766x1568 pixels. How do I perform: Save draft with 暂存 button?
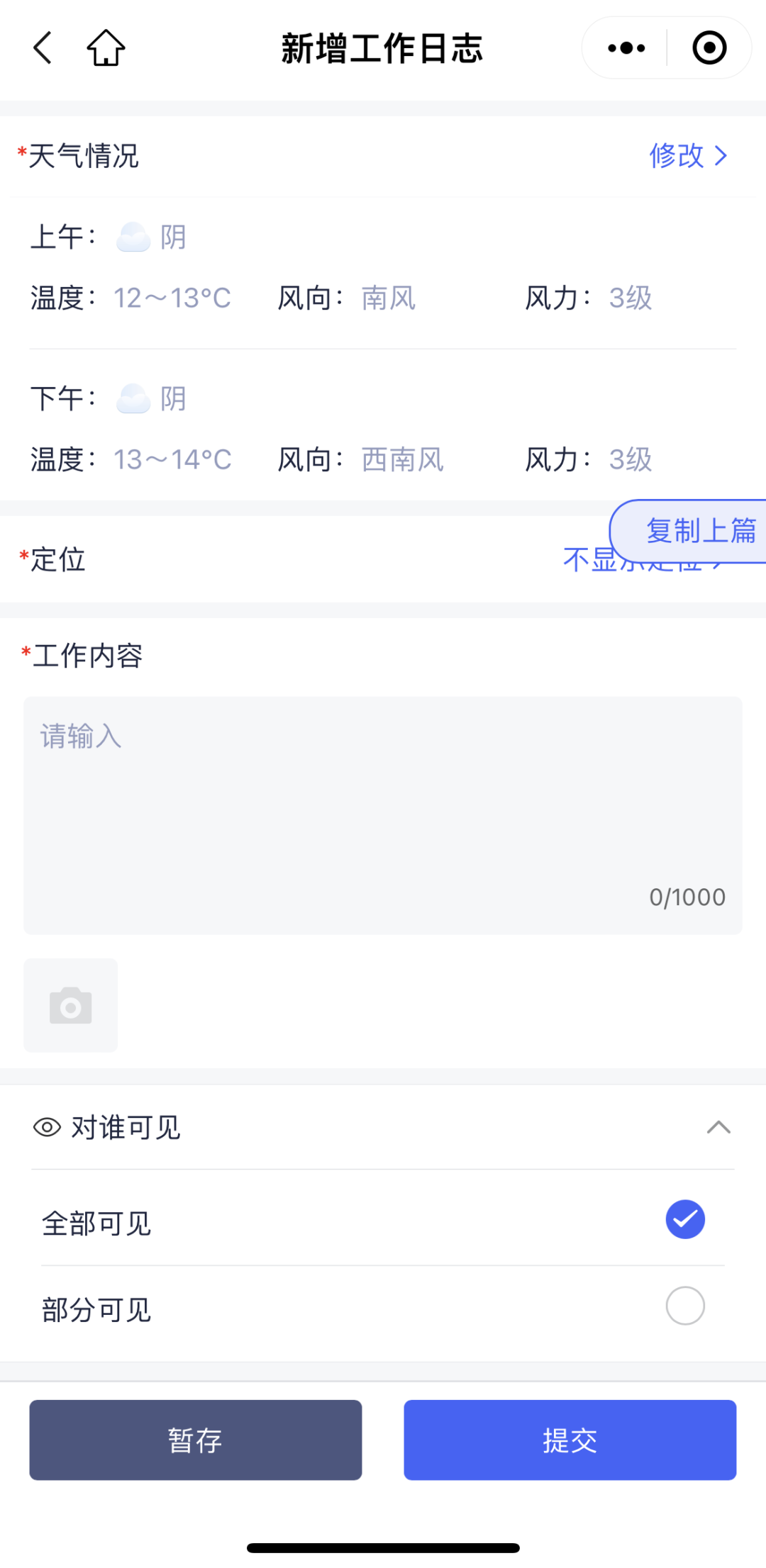click(x=196, y=1440)
